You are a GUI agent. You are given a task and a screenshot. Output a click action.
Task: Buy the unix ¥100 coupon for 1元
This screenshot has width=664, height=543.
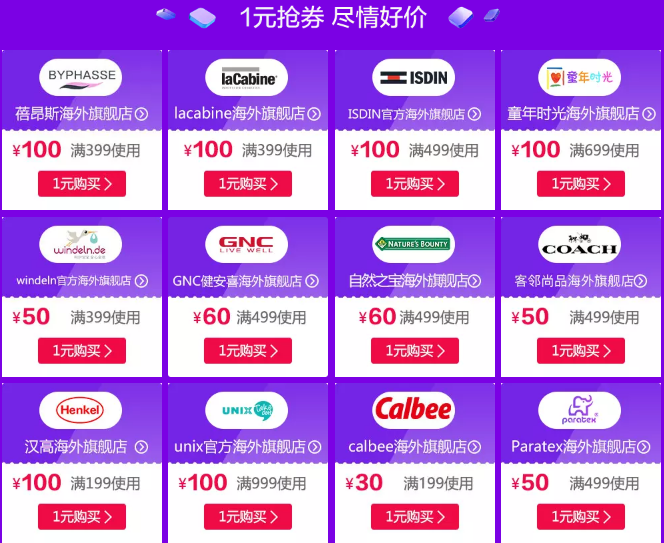[x=248, y=517]
